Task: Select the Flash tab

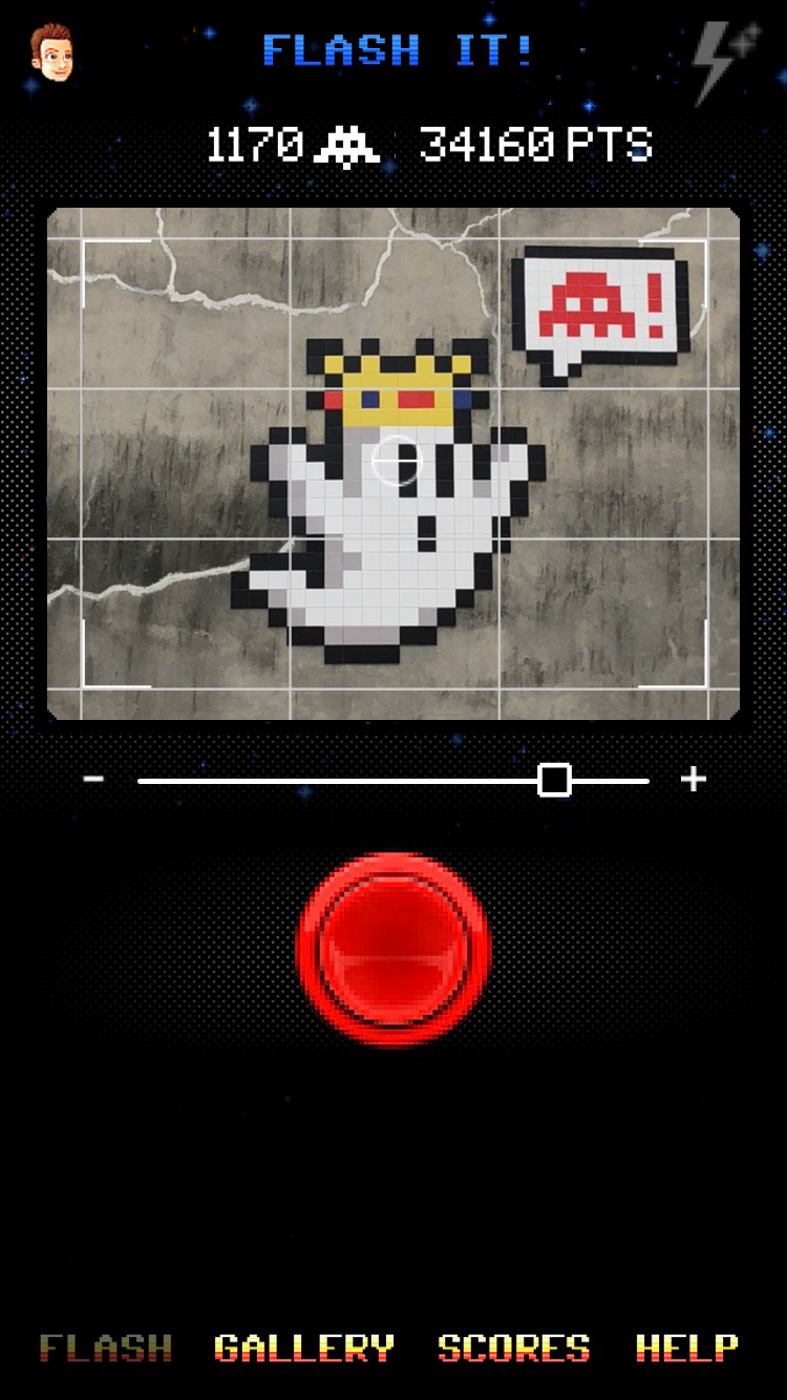Action: point(105,1348)
